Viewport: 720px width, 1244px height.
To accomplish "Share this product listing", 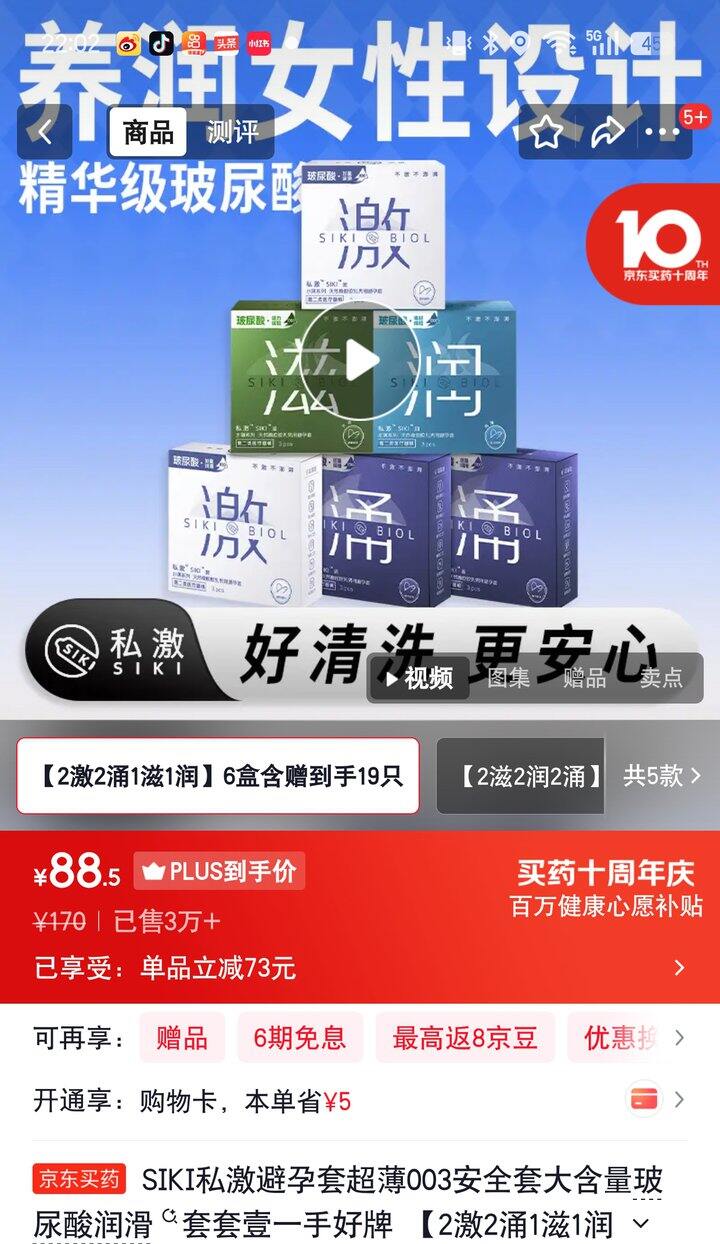I will 606,131.
